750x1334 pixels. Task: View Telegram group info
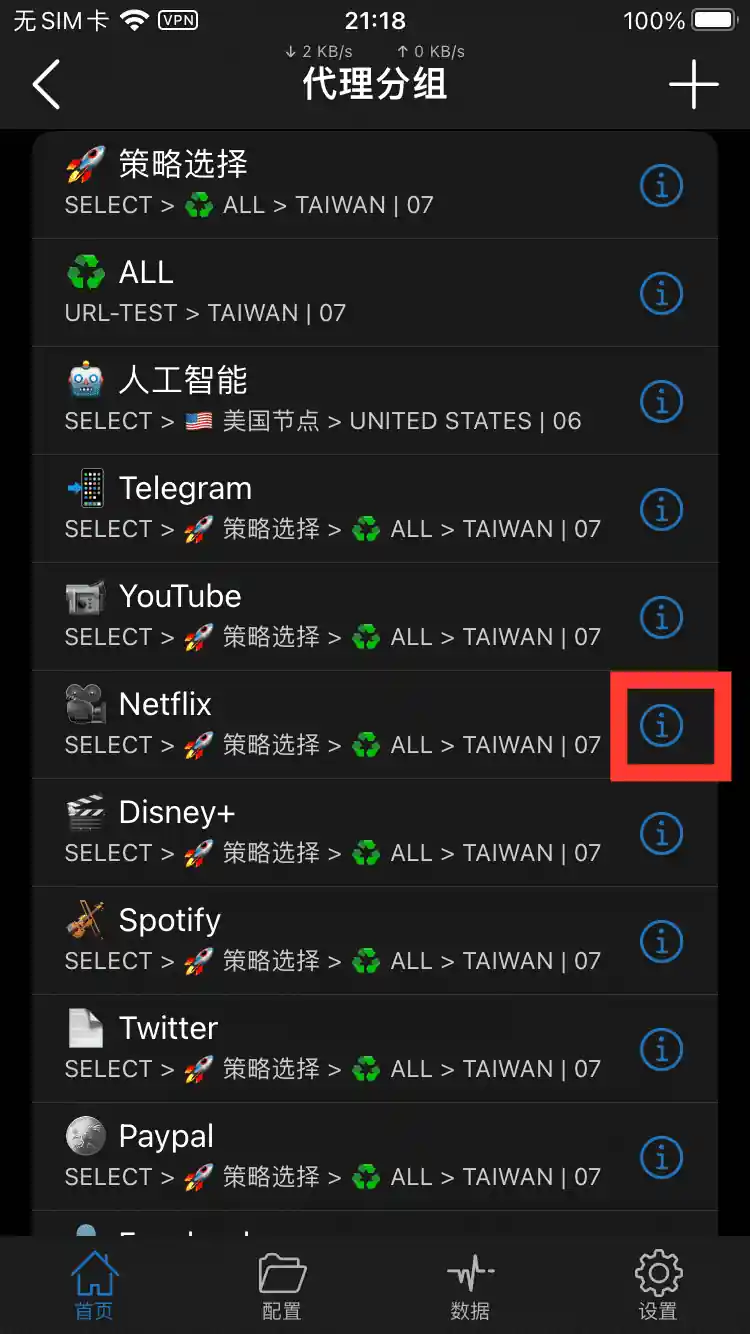click(x=661, y=510)
